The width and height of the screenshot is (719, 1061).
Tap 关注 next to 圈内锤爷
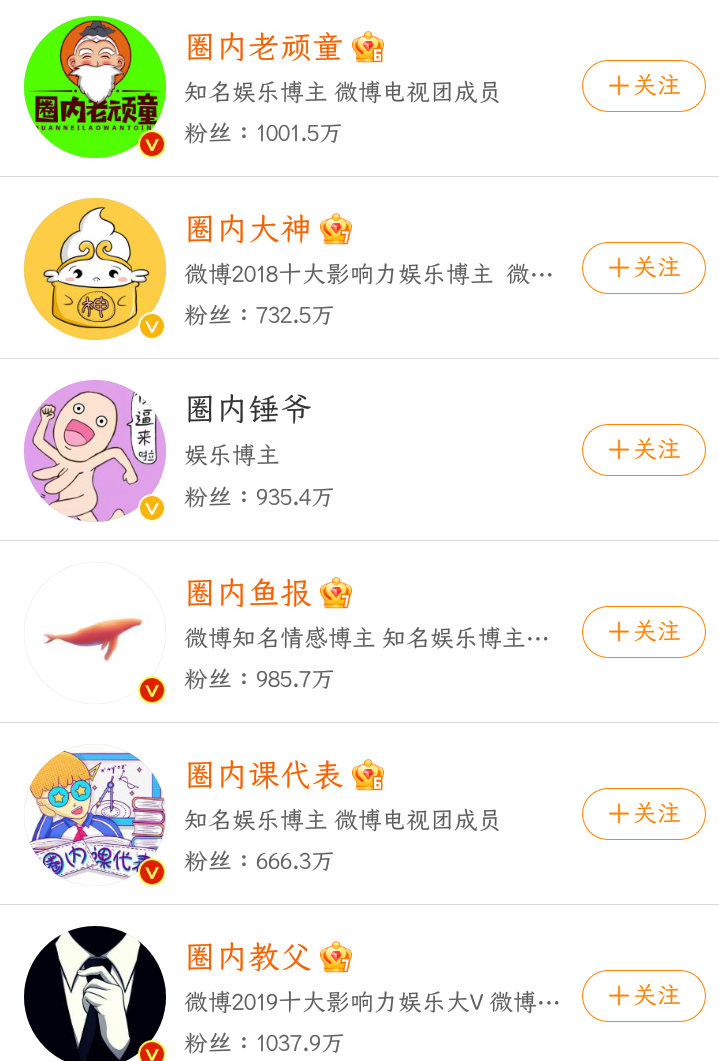pos(643,450)
